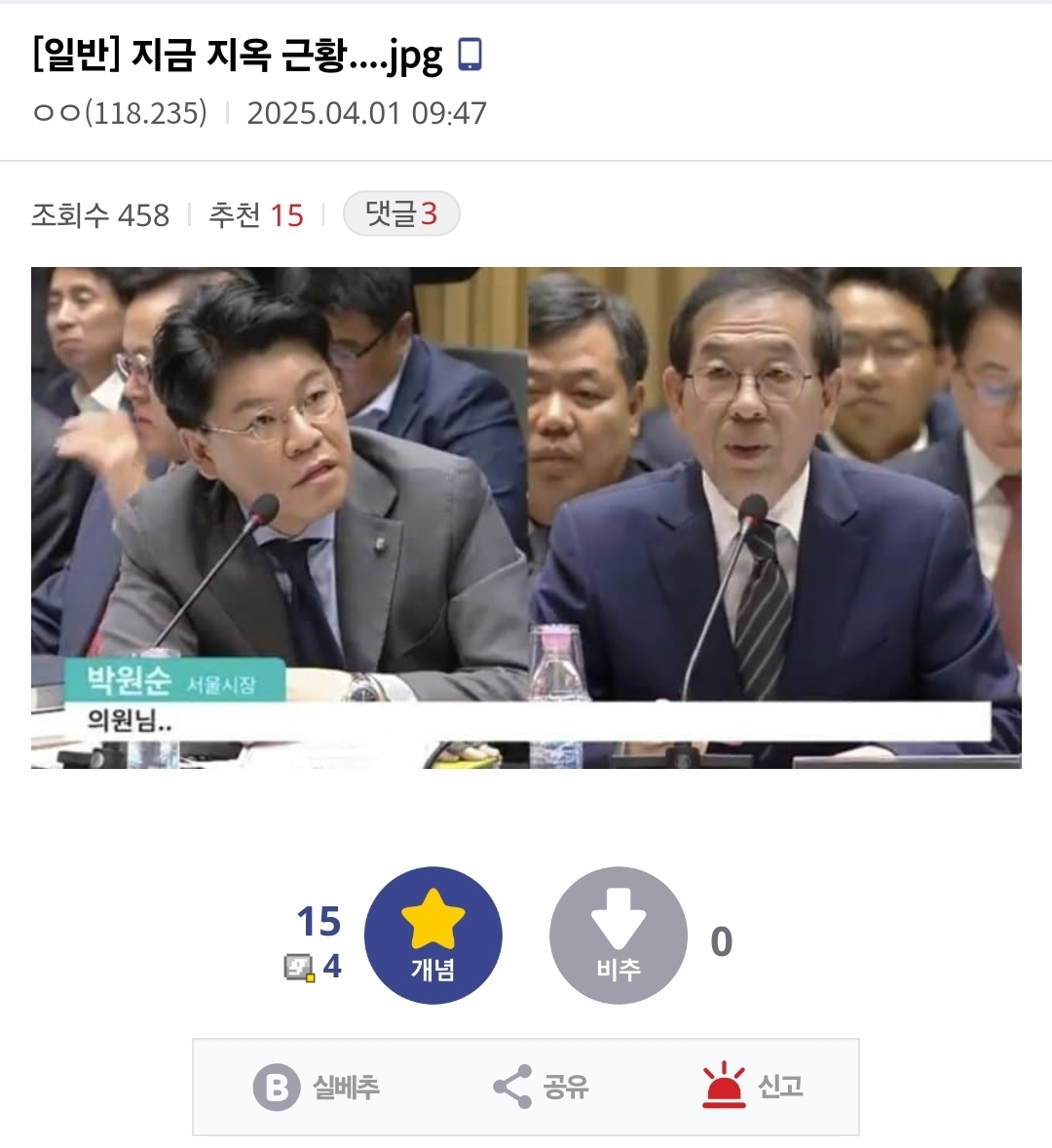Upvote the post with the 개념 star button

(432, 936)
